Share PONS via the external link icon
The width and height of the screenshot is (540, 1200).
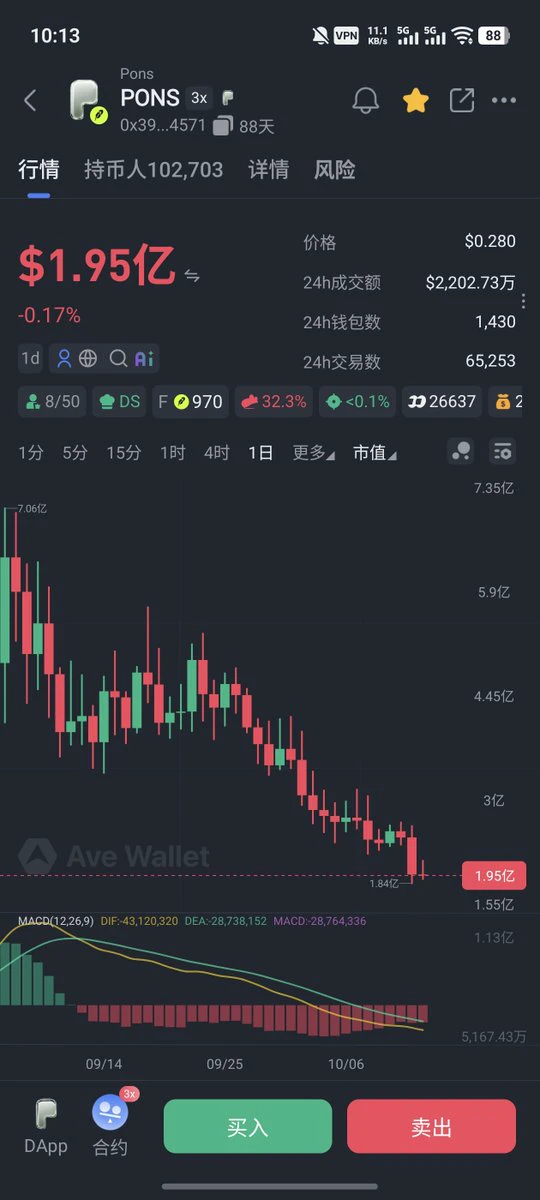point(461,100)
